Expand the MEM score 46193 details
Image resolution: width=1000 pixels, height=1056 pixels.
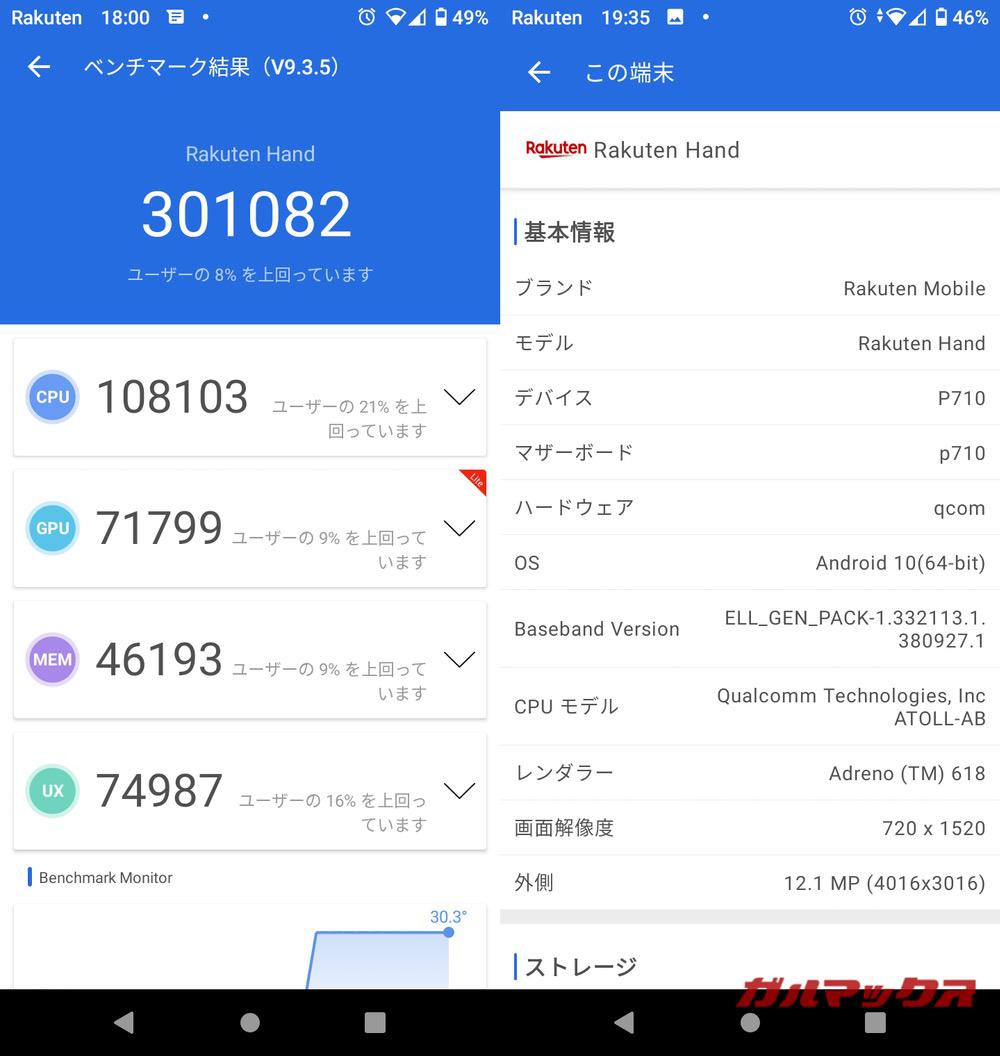pos(459,659)
